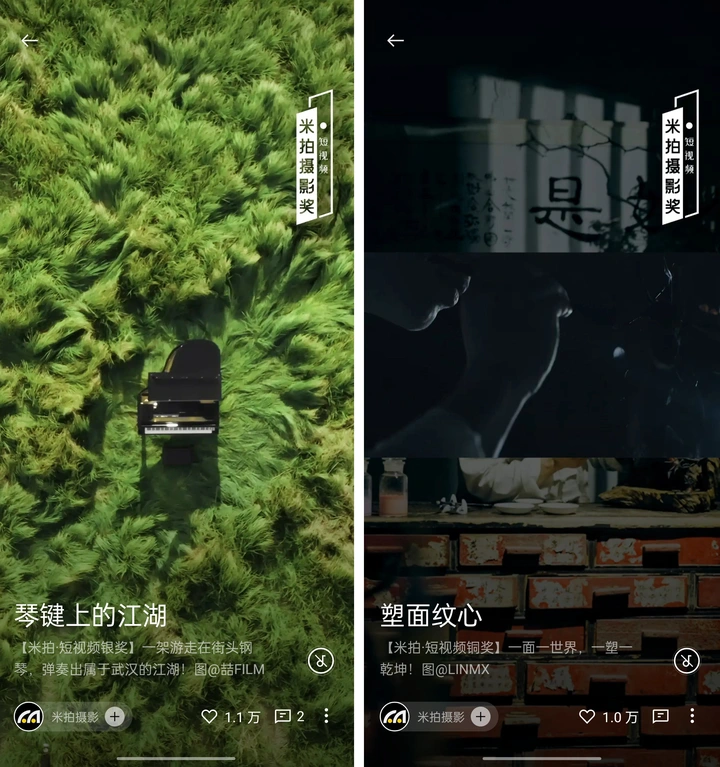
Task: Toggle sound on the 塑面纹心 video
Action: (686, 661)
